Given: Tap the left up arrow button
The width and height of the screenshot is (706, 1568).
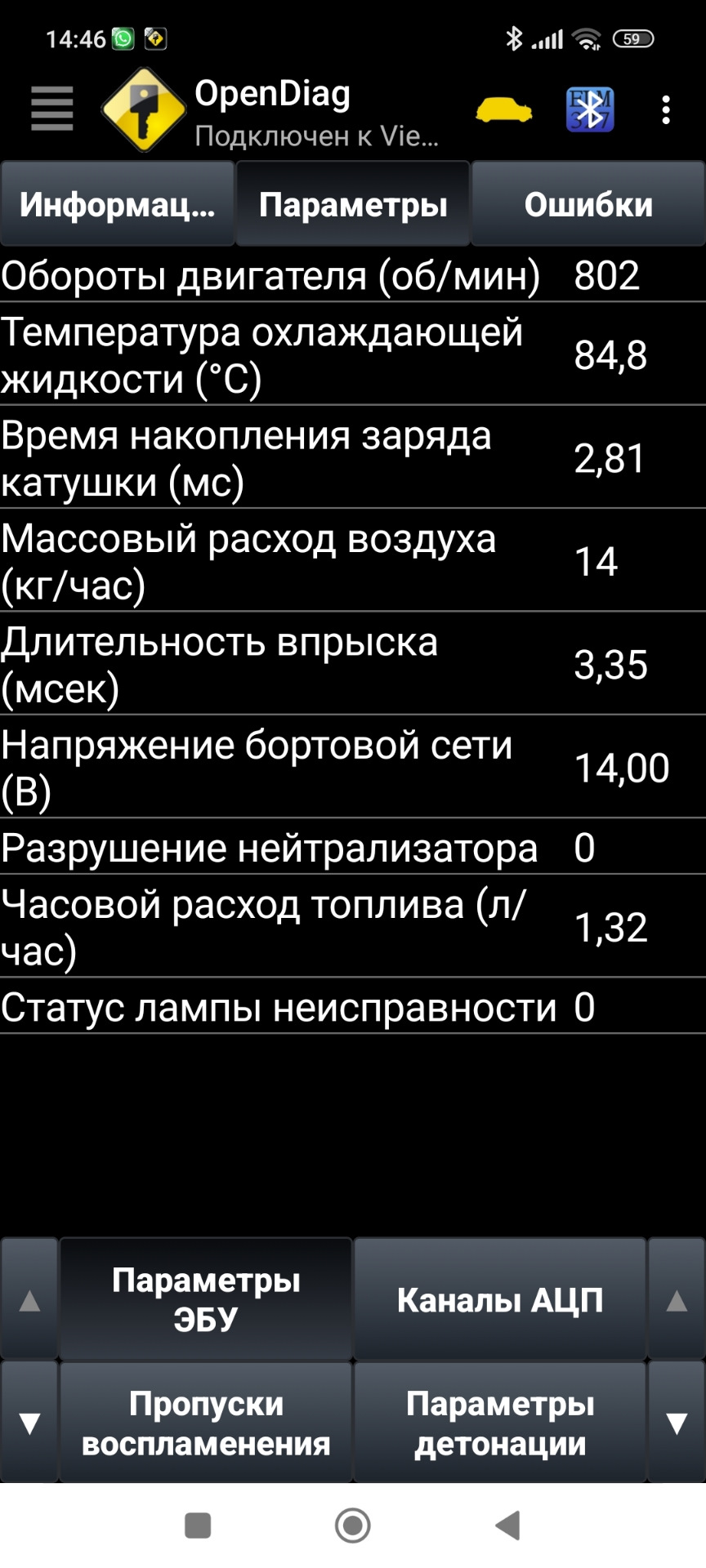Looking at the screenshot, I should tap(29, 1300).
